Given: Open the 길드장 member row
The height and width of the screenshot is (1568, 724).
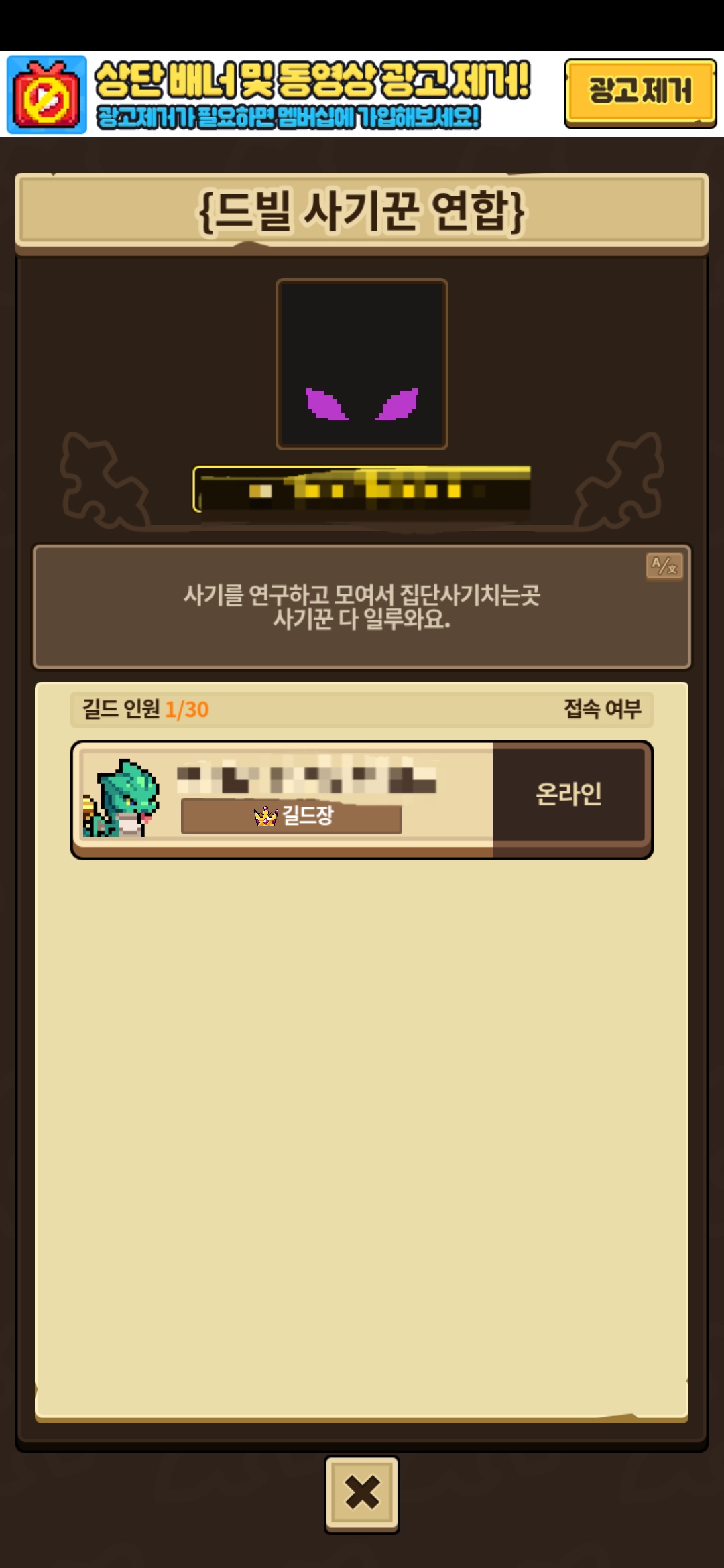Looking at the screenshot, I should pyautogui.click(x=362, y=799).
